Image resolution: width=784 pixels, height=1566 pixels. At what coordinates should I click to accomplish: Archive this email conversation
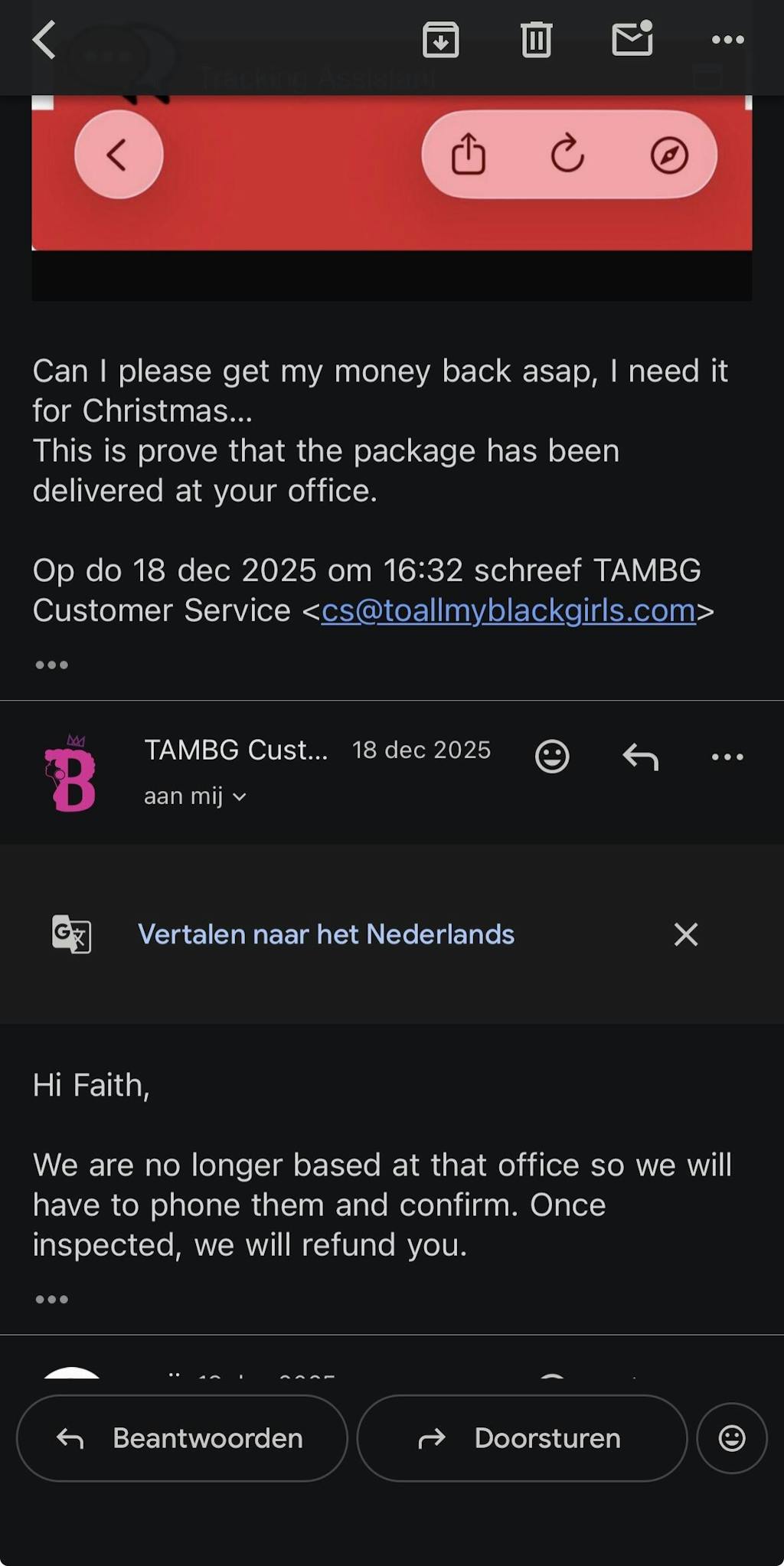click(x=440, y=40)
